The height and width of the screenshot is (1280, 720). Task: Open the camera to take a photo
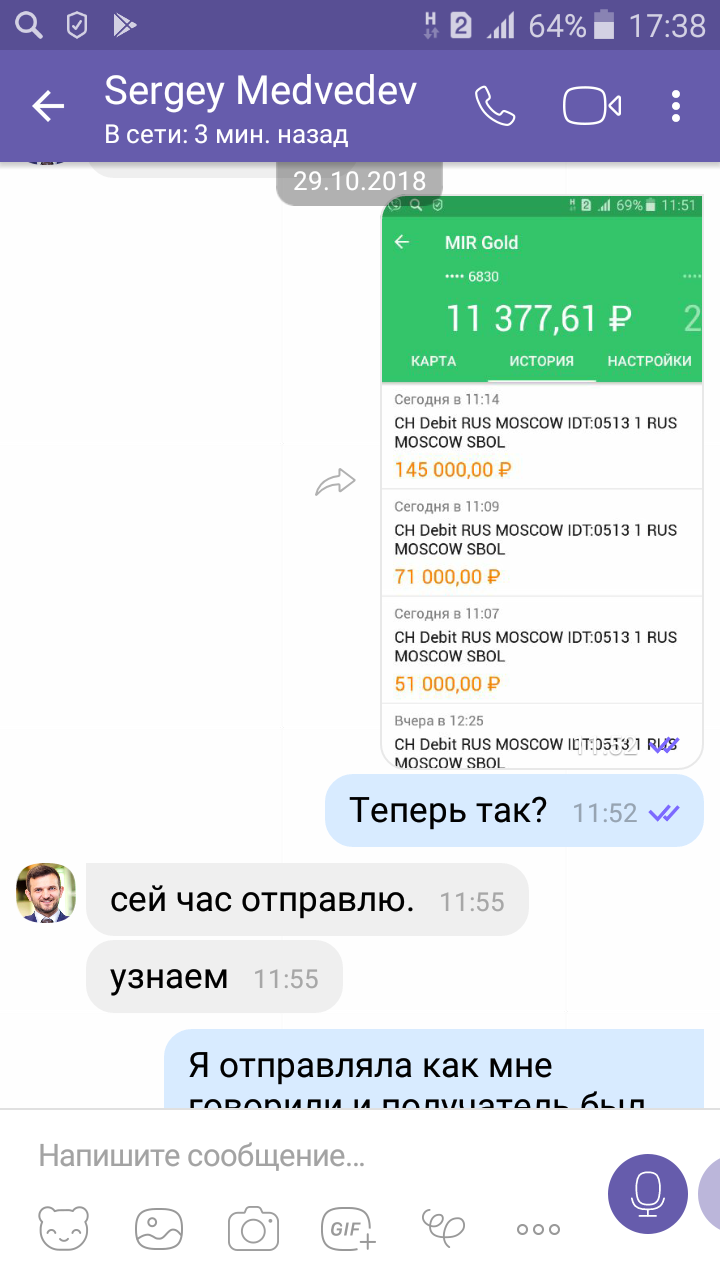click(253, 1229)
